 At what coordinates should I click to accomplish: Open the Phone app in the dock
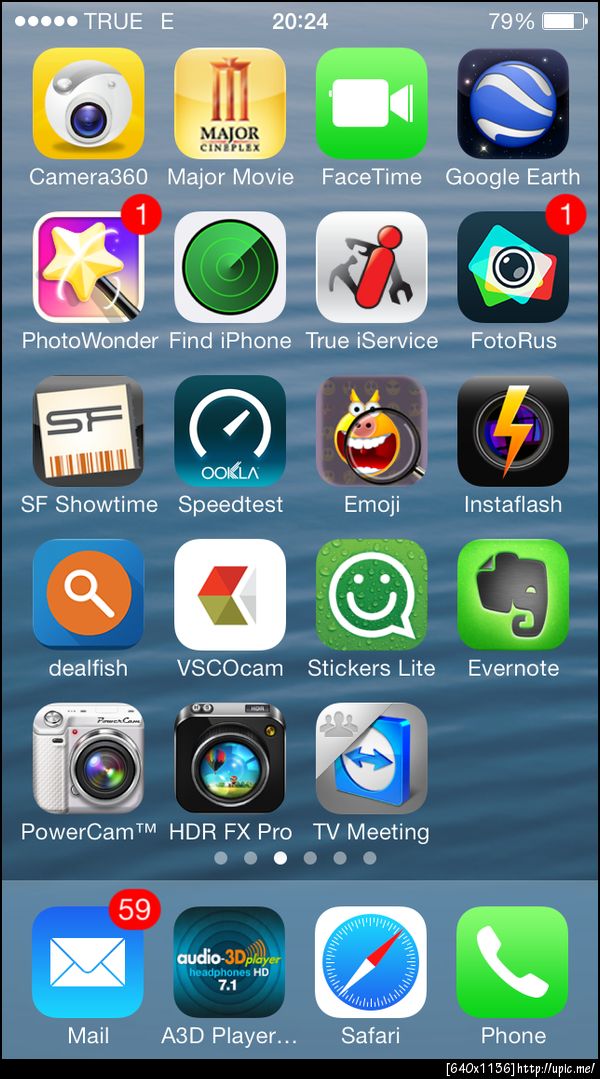(513, 962)
